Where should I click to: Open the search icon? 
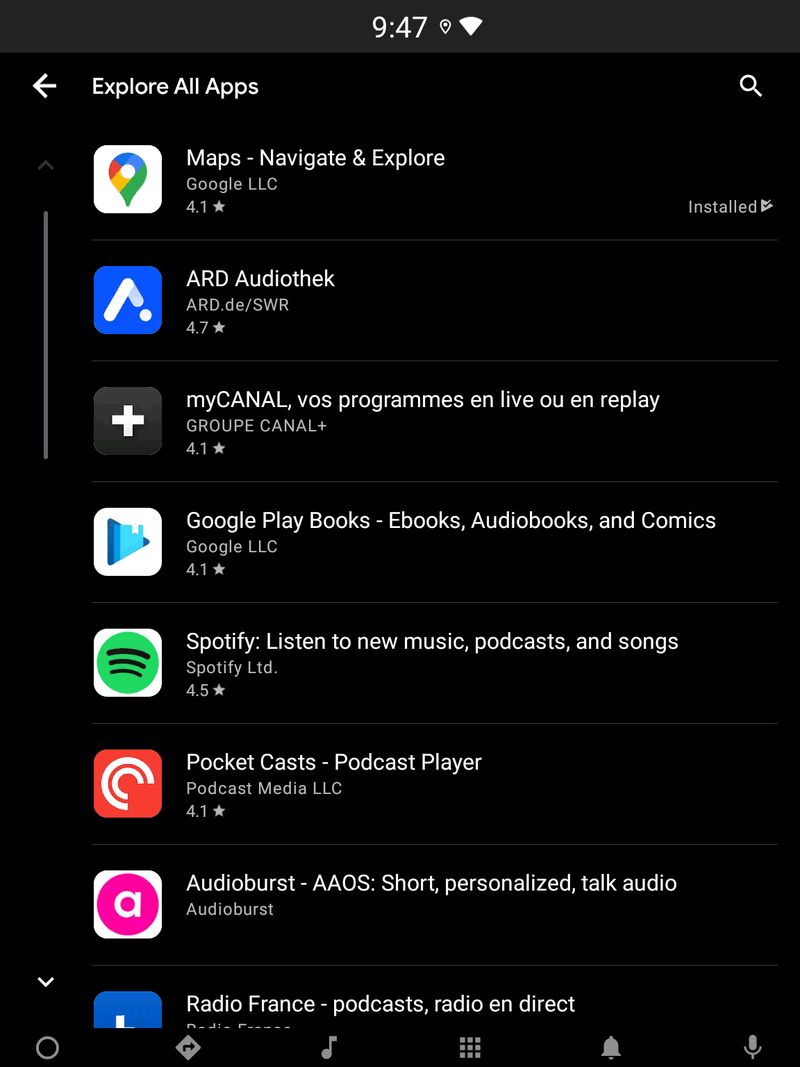click(750, 86)
